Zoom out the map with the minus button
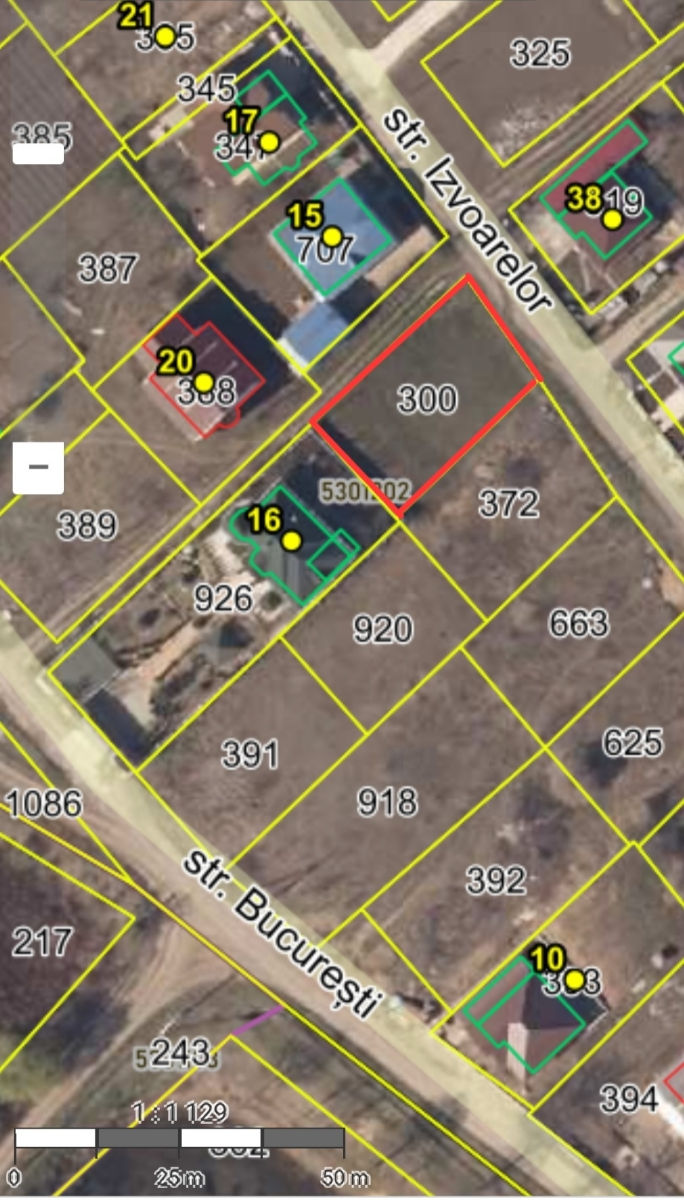 (x=38, y=467)
